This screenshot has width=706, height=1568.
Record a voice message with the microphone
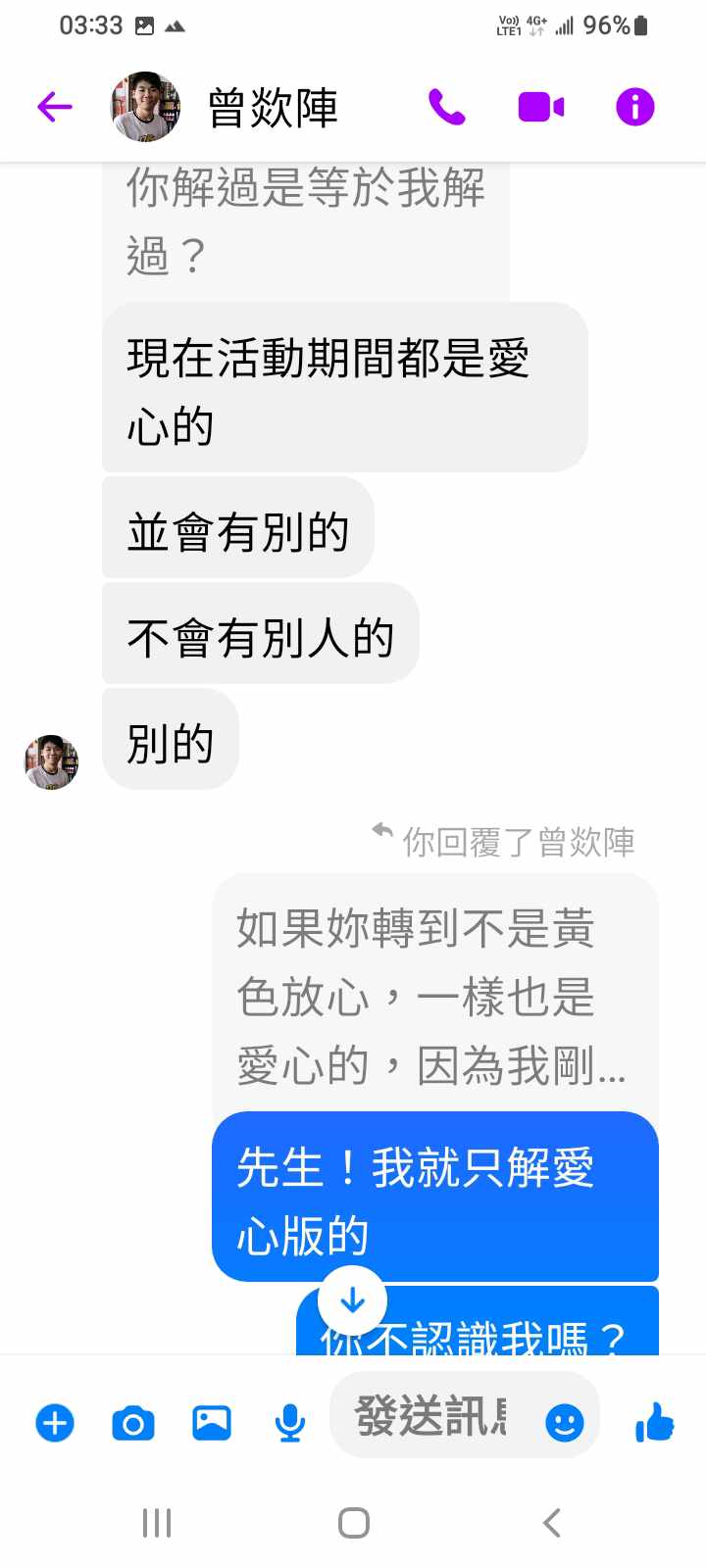click(x=289, y=1422)
